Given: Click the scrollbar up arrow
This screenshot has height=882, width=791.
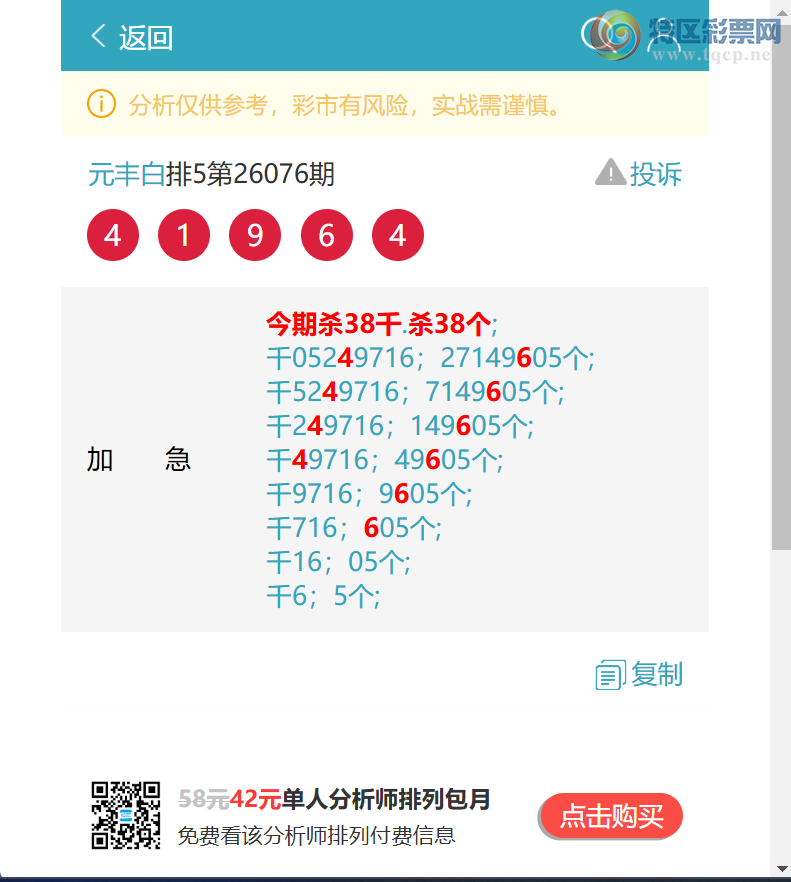Looking at the screenshot, I should coord(781,10).
